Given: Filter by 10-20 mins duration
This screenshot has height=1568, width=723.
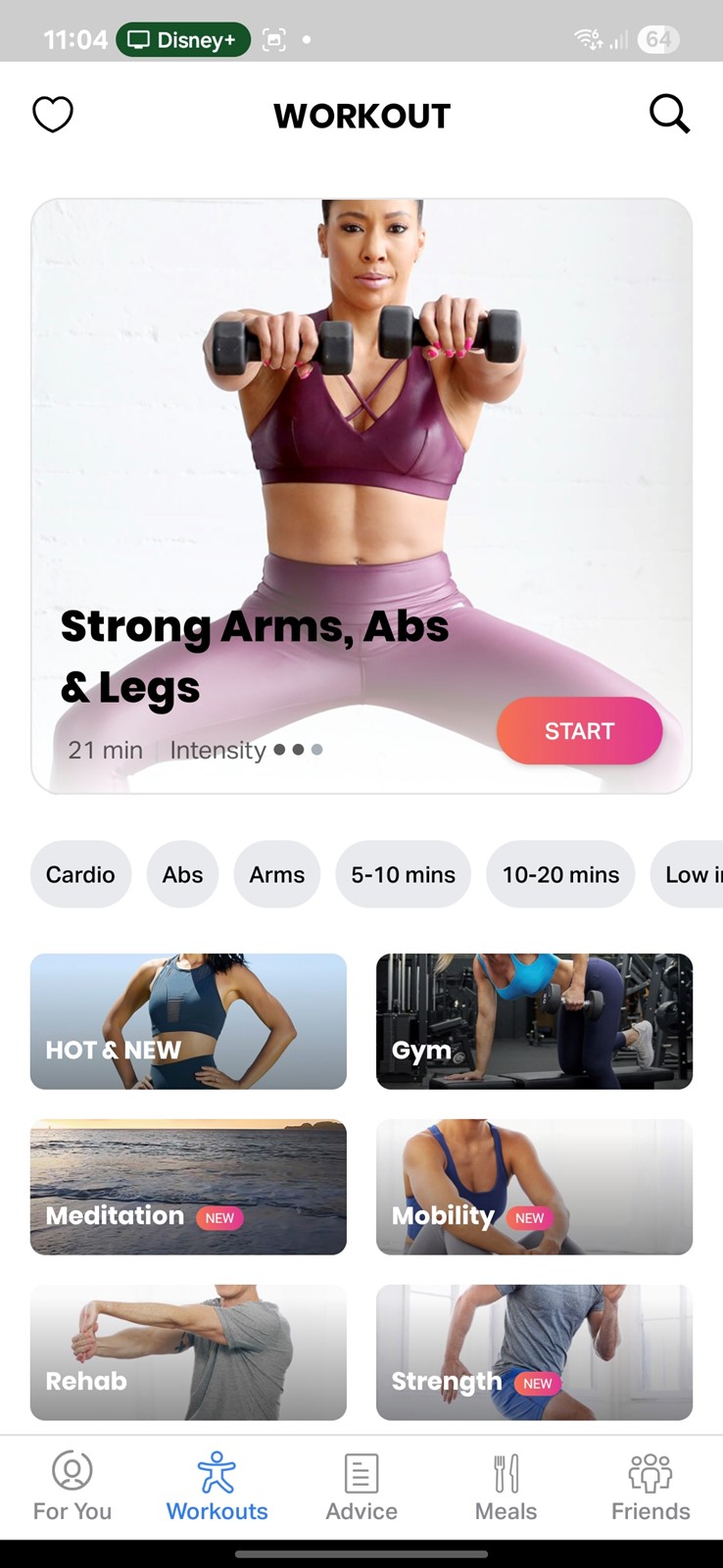Looking at the screenshot, I should 560,874.
